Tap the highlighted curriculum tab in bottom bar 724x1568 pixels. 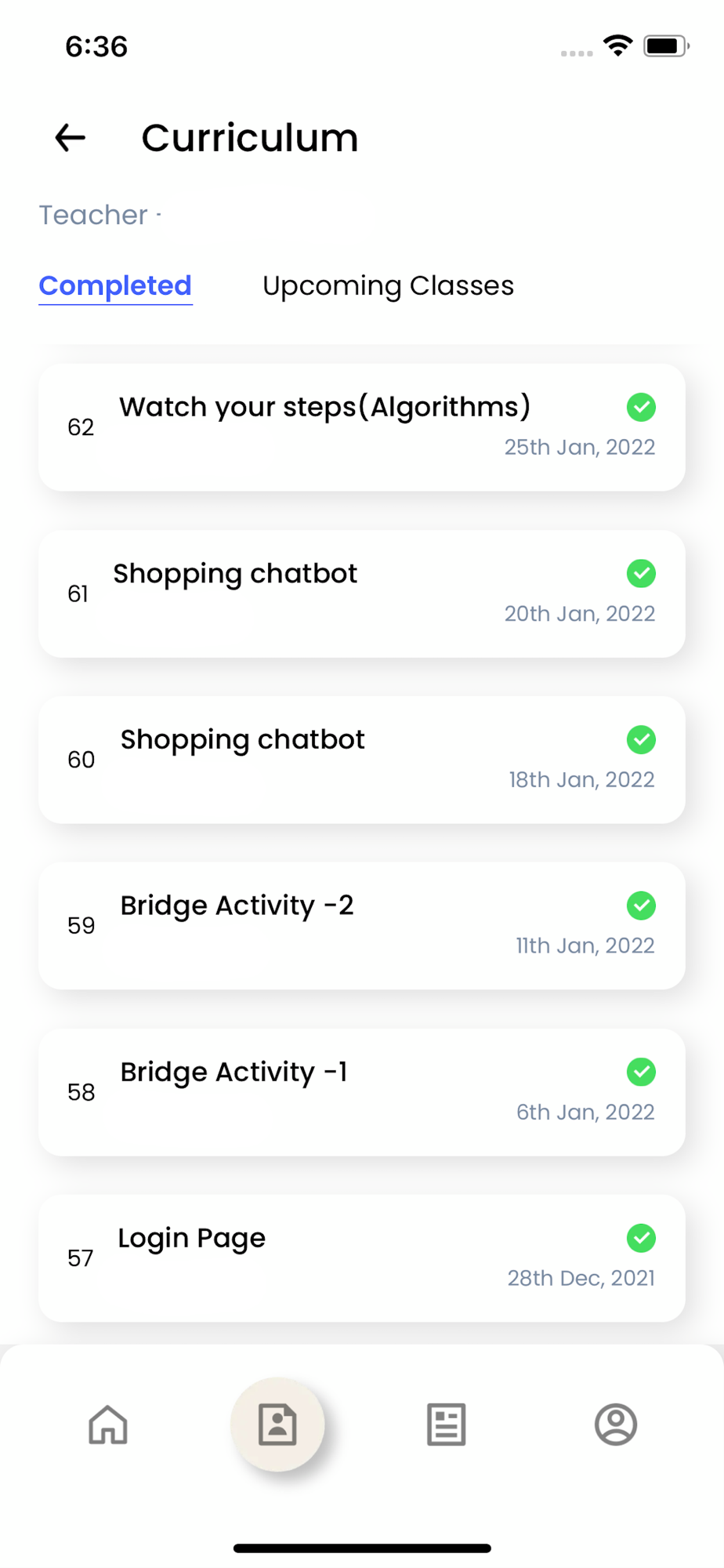277,1425
